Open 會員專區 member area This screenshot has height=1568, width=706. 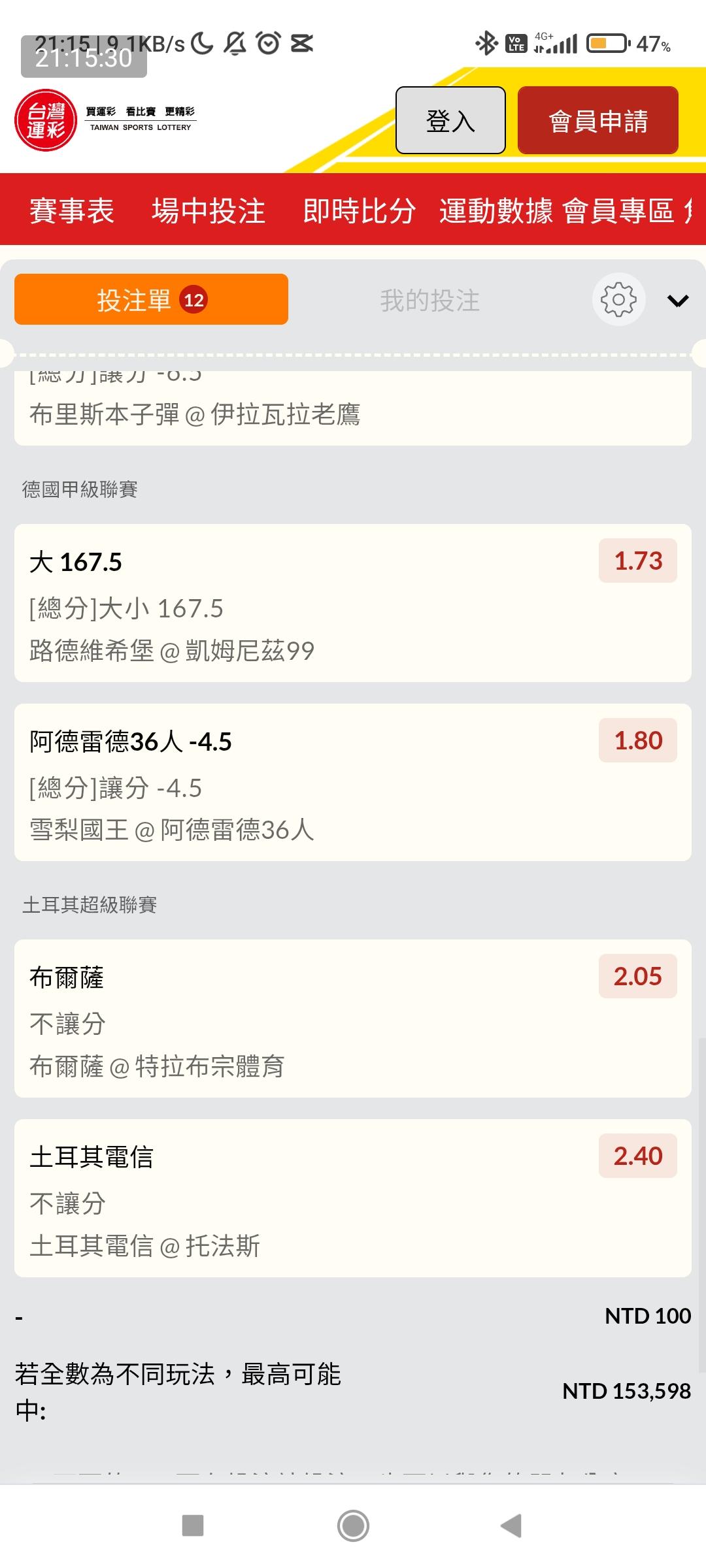pos(618,211)
